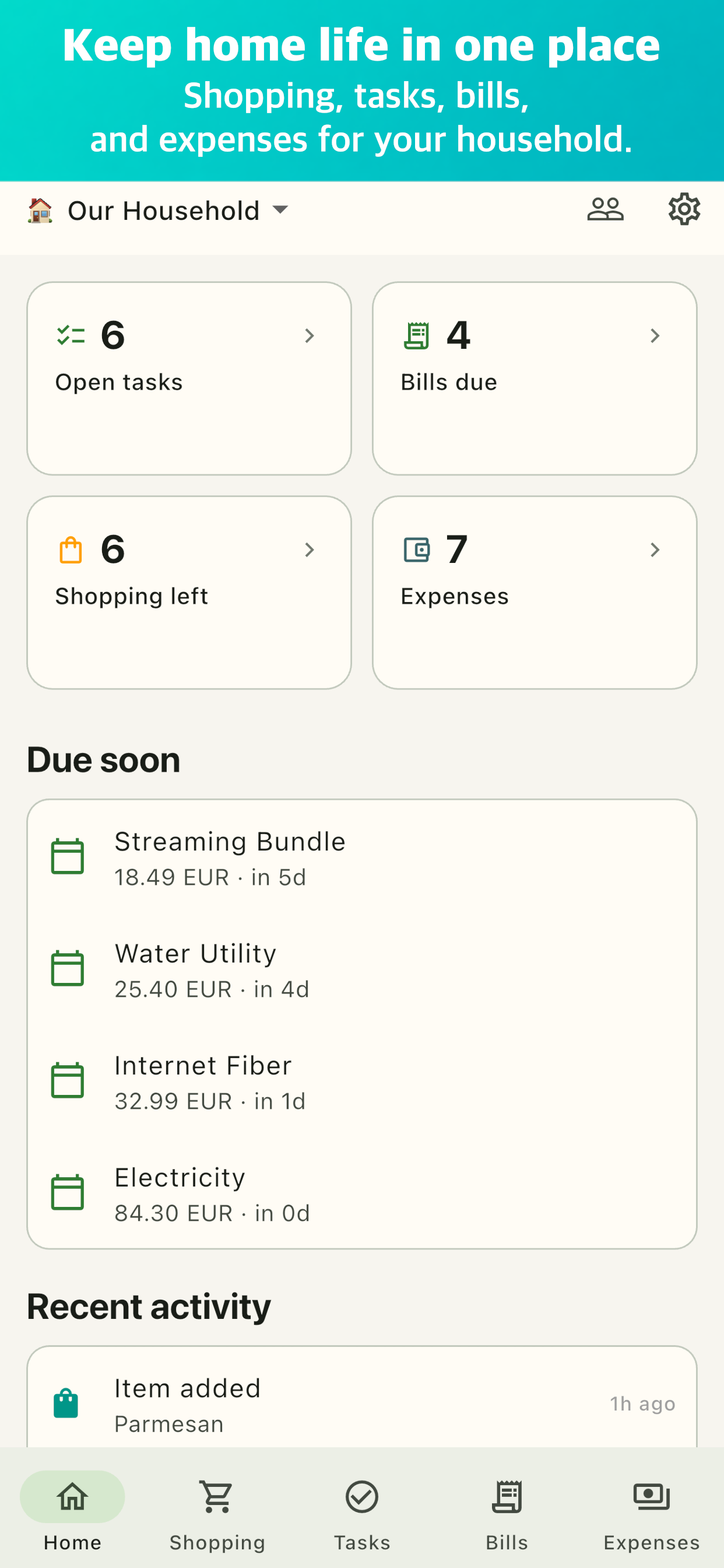The image size is (724, 1568).
Task: Open settings with the gear icon
Action: tap(684, 209)
